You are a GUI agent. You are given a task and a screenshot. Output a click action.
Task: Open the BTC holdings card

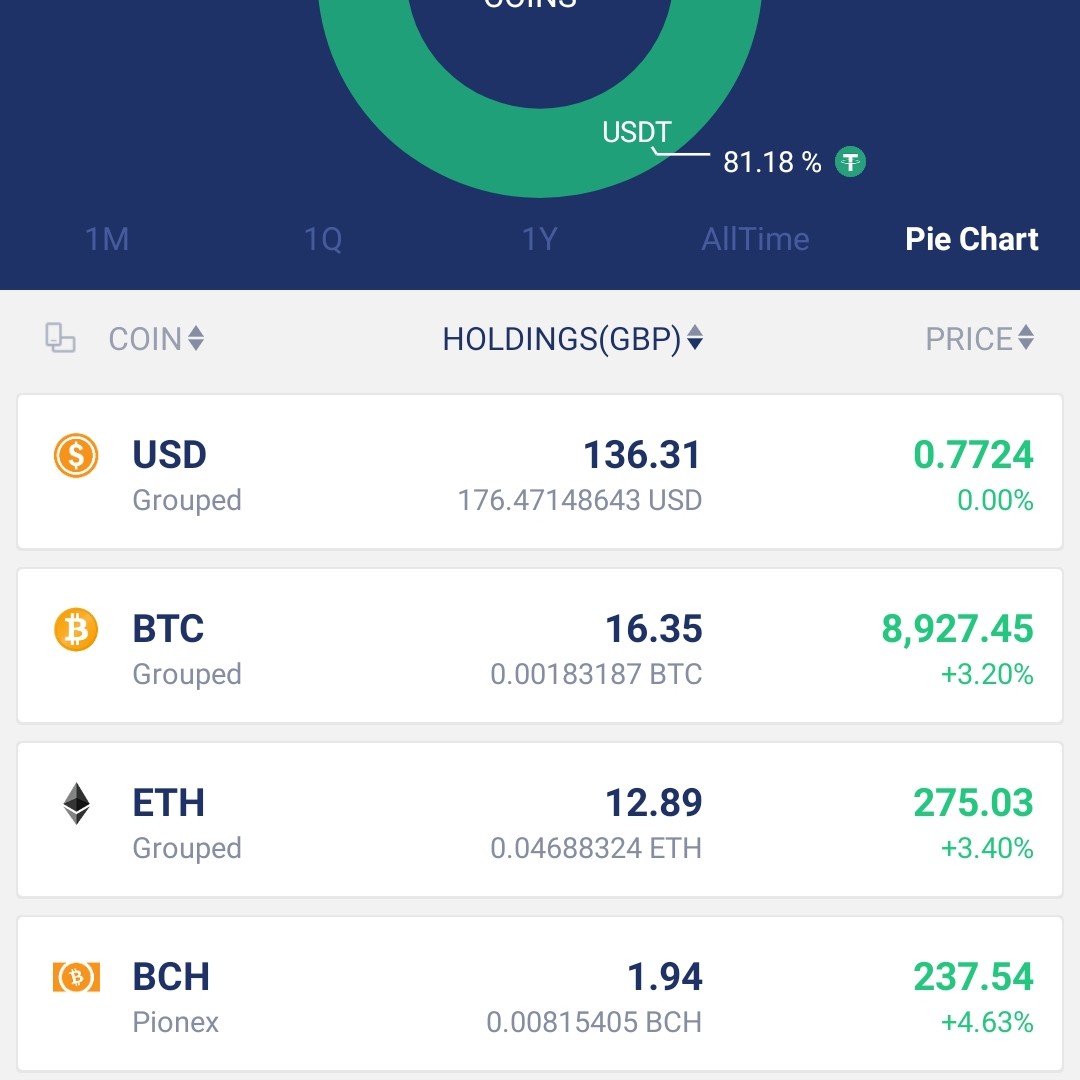(540, 646)
